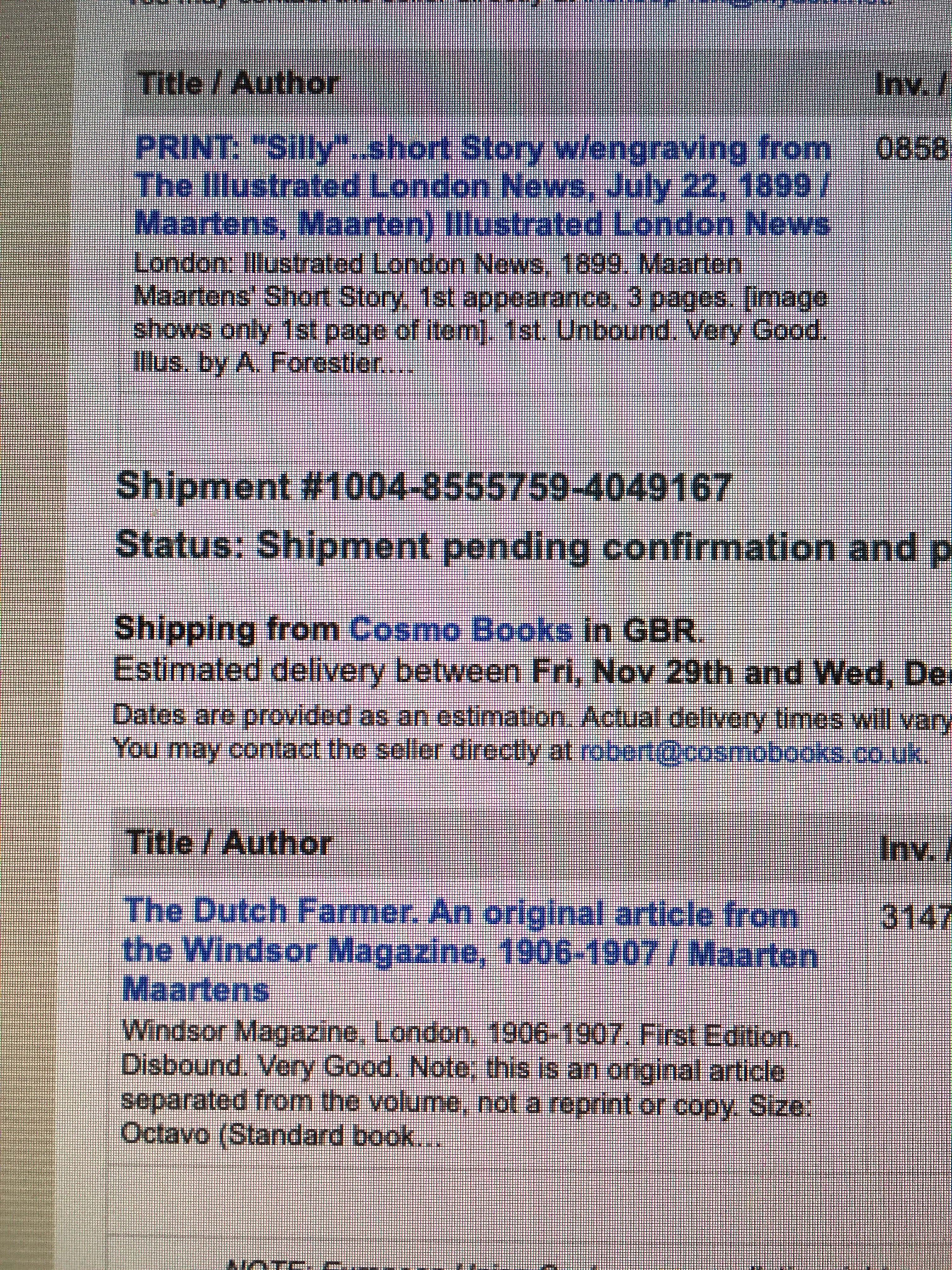Email the seller at robert@cosmobooks.co.uk
The height and width of the screenshot is (1270, 952).
[752, 752]
